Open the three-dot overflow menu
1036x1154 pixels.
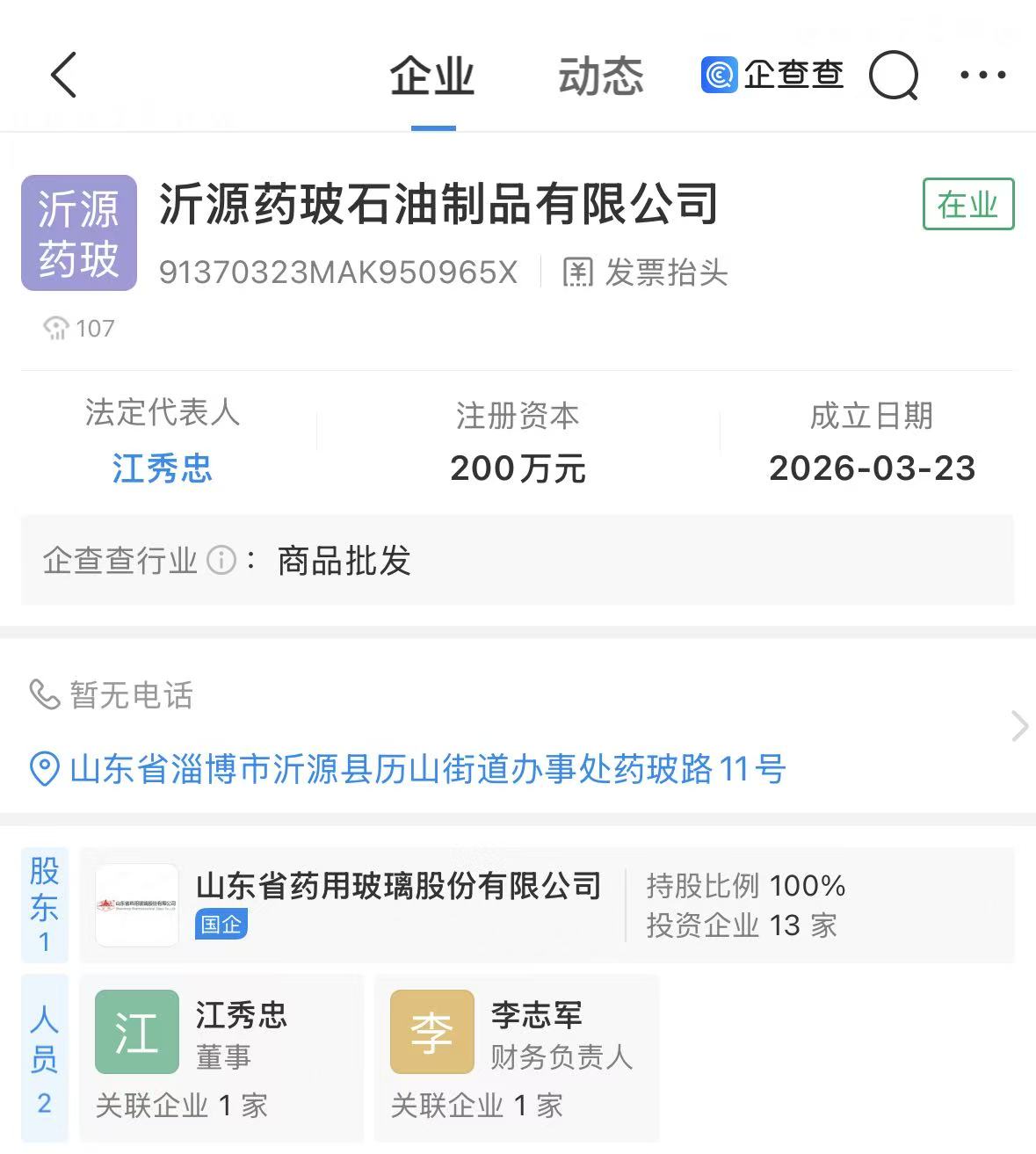pos(982,76)
